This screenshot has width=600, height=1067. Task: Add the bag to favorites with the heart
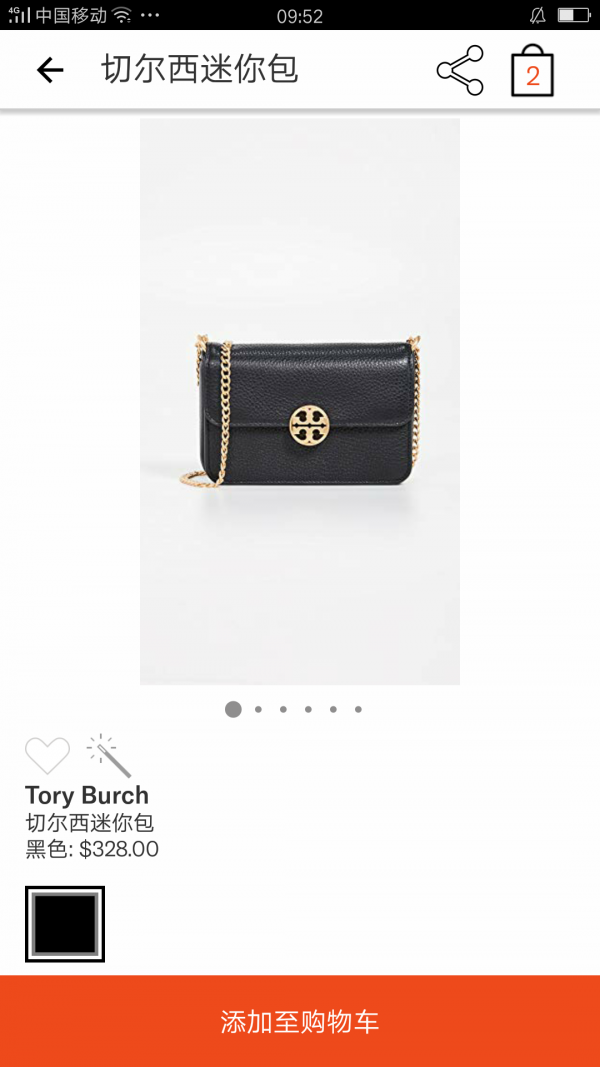point(47,756)
